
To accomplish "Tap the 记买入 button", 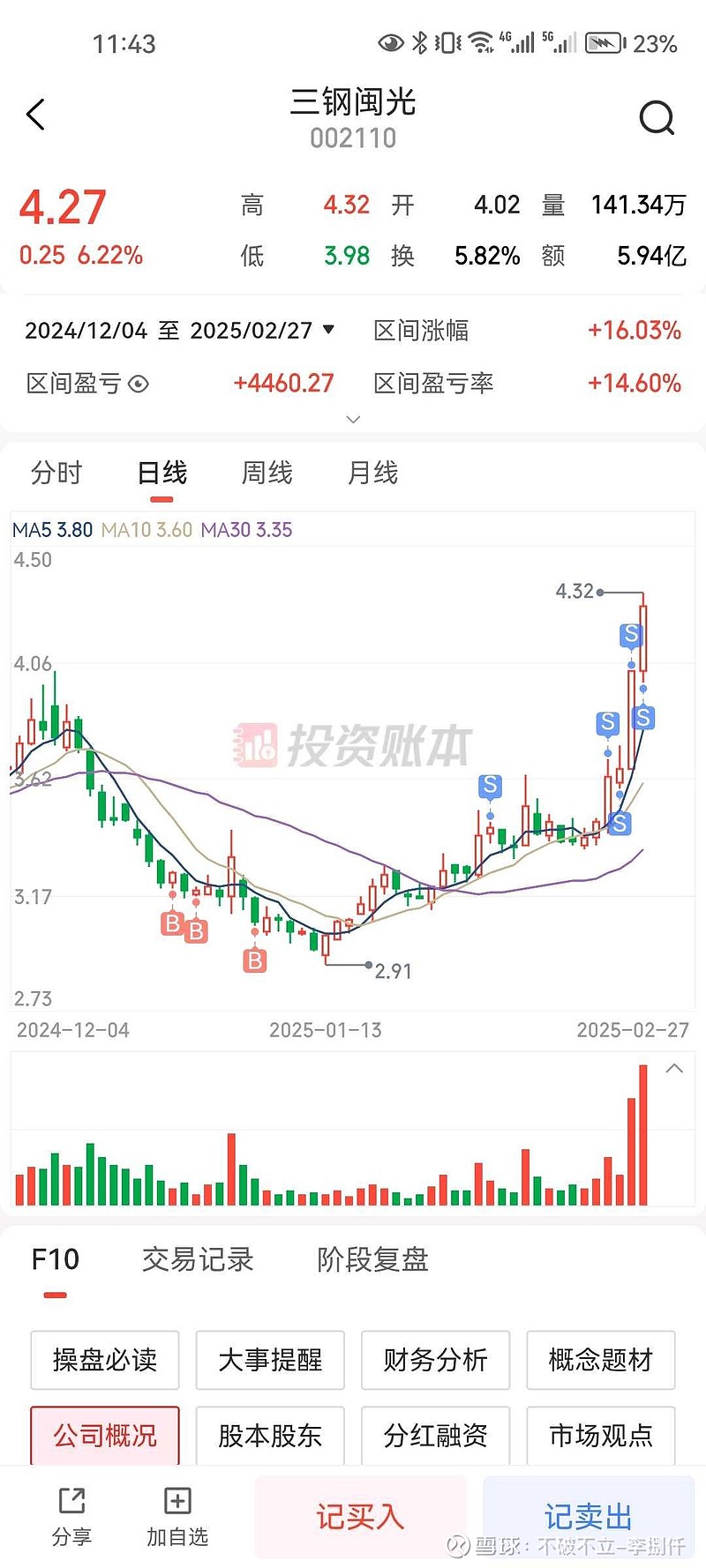I will (x=360, y=1517).
